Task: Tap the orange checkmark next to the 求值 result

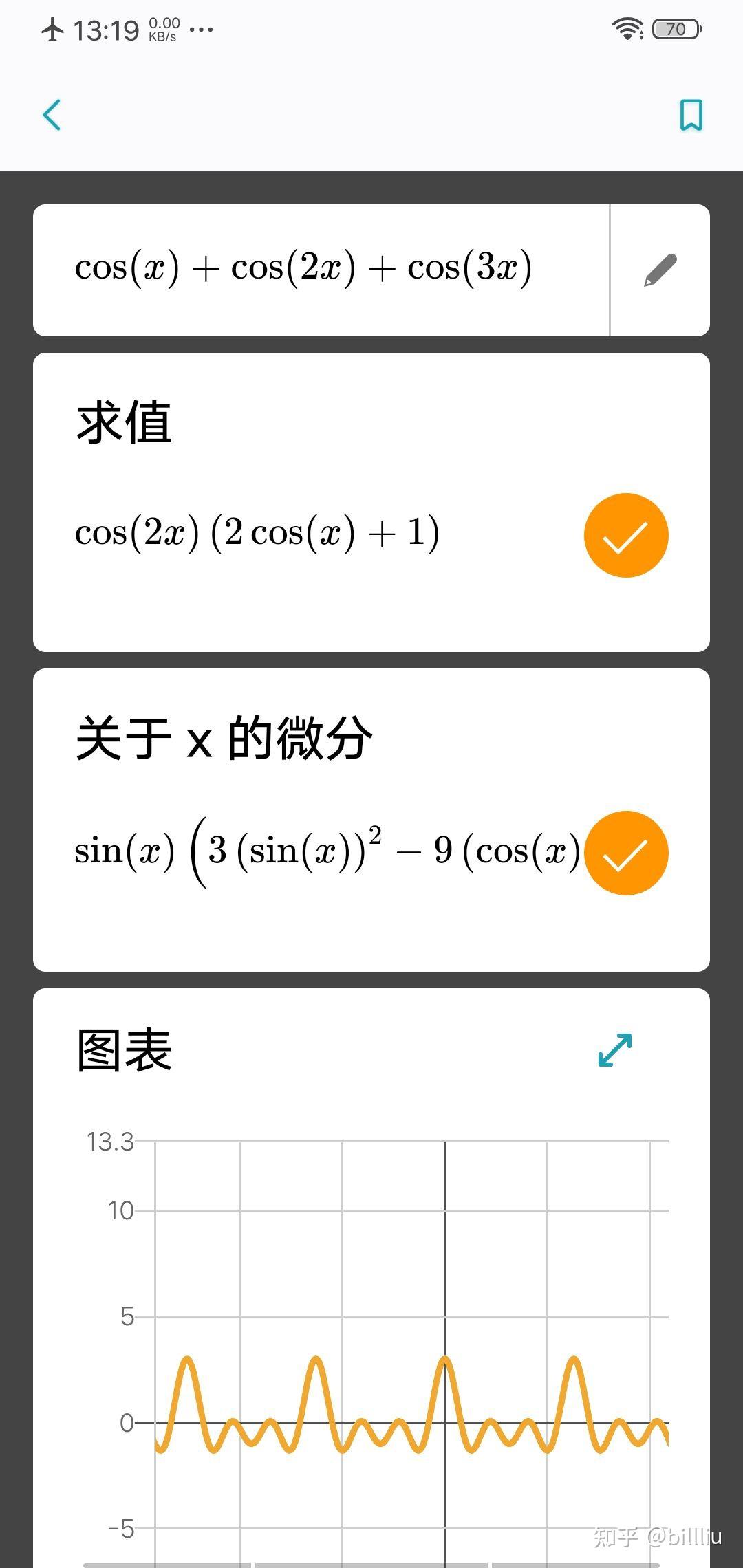Action: coord(625,535)
